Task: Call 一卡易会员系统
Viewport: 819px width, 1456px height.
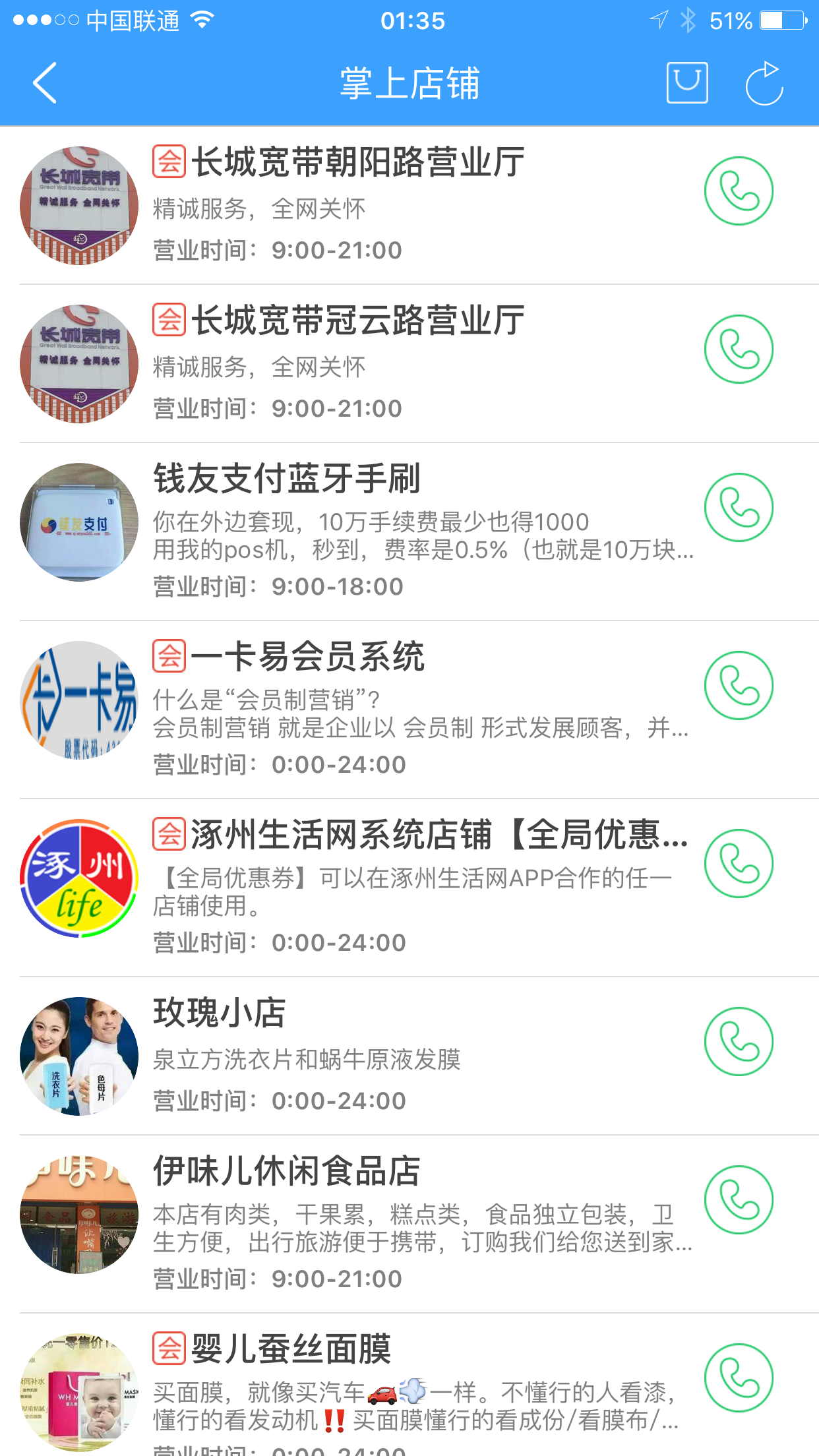Action: coord(739,686)
